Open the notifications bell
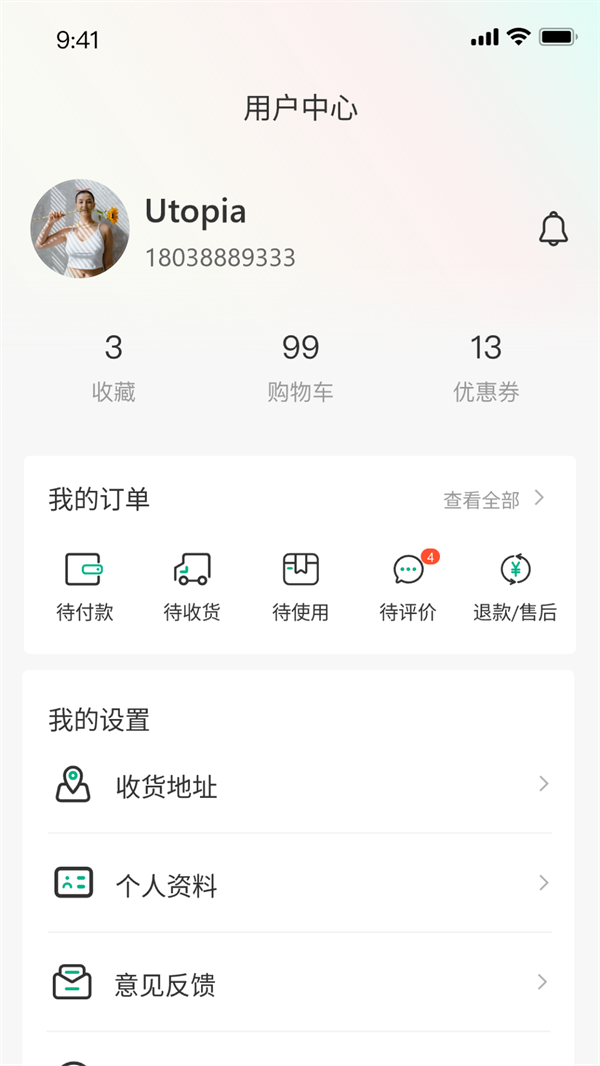The height and width of the screenshot is (1066, 600). [553, 229]
